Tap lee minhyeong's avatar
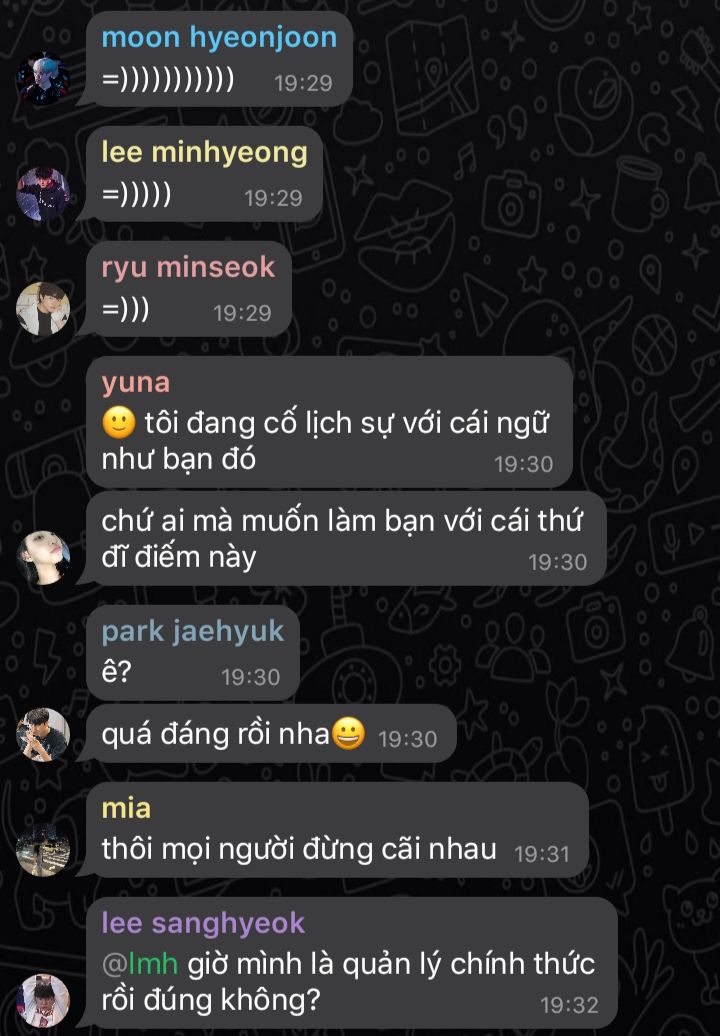The image size is (720, 1036). click(43, 193)
